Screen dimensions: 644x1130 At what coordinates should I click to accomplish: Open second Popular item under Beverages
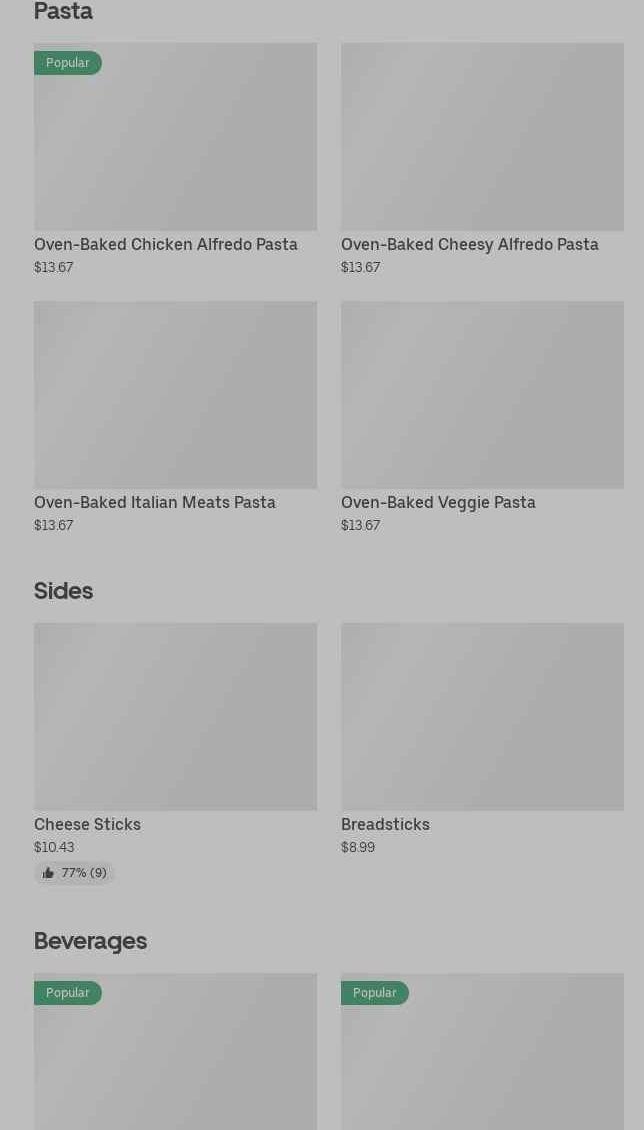[x=482, y=1051]
